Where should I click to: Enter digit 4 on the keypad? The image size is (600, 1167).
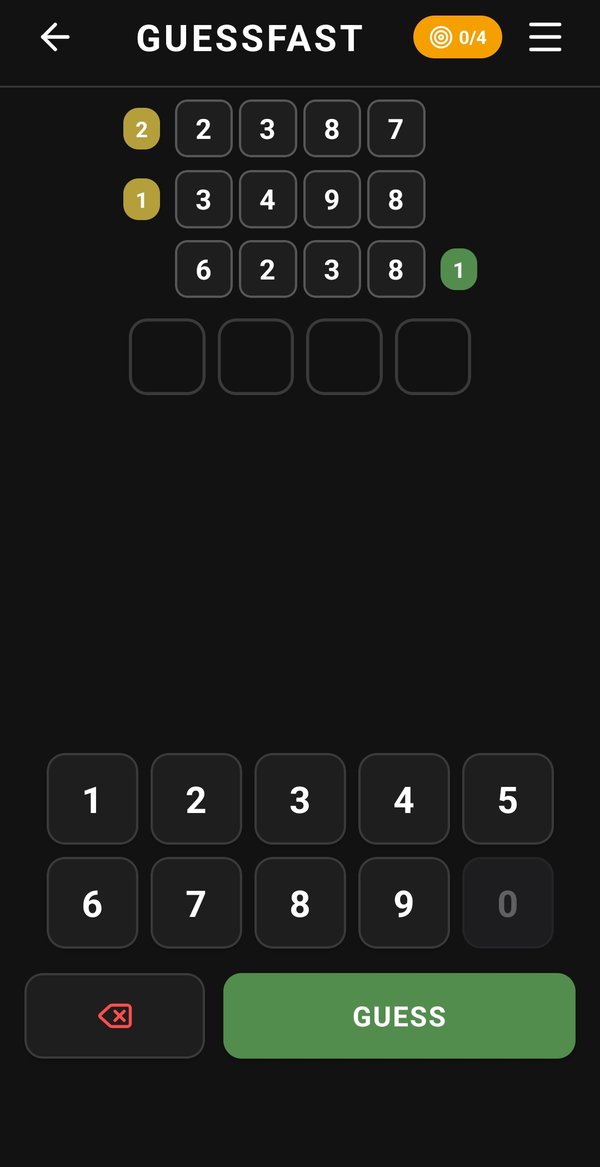coord(404,799)
